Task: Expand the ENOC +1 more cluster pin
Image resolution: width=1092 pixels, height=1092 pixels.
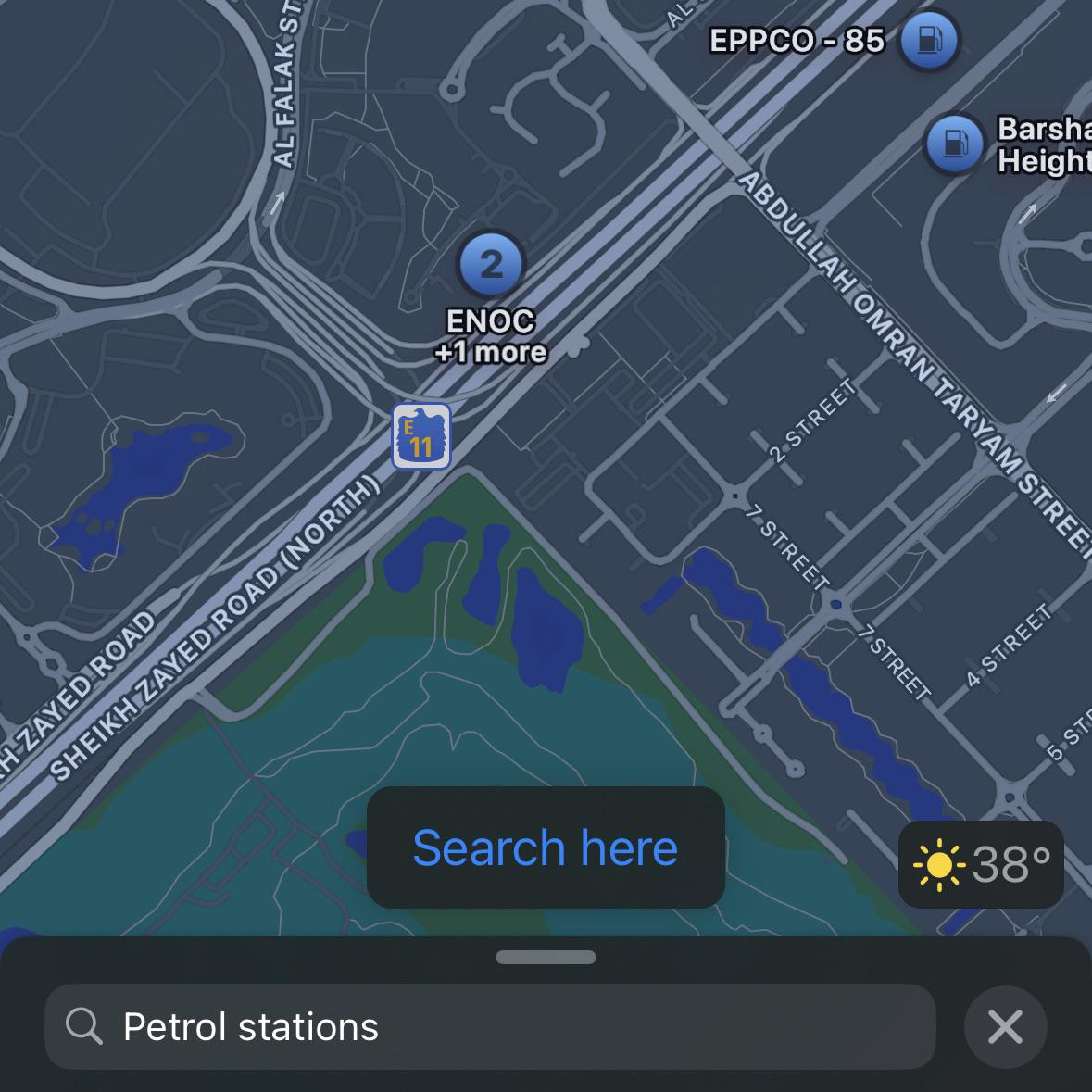Action: pyautogui.click(x=491, y=265)
